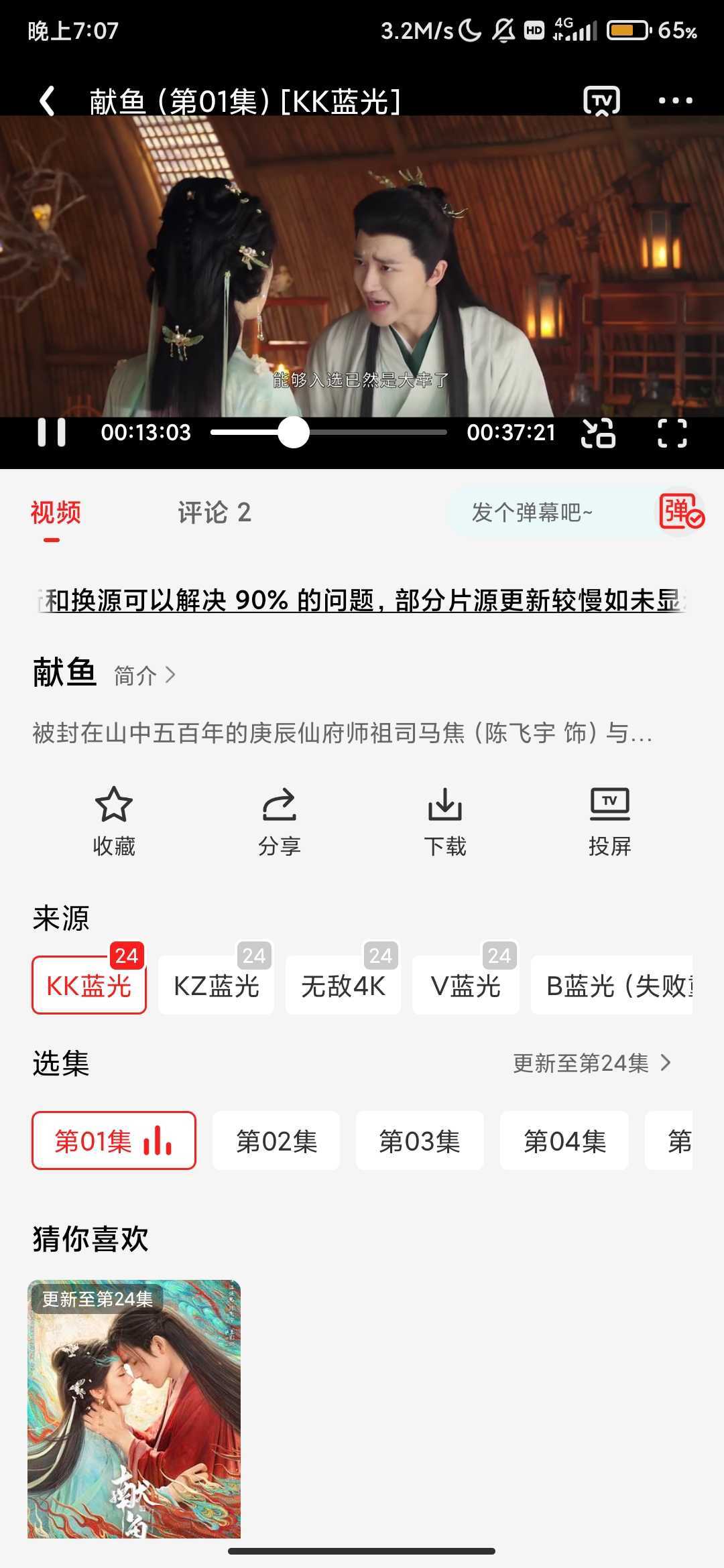Toggle the danmaku 弹 switch
Viewport: 724px width, 1568px height.
680,513
